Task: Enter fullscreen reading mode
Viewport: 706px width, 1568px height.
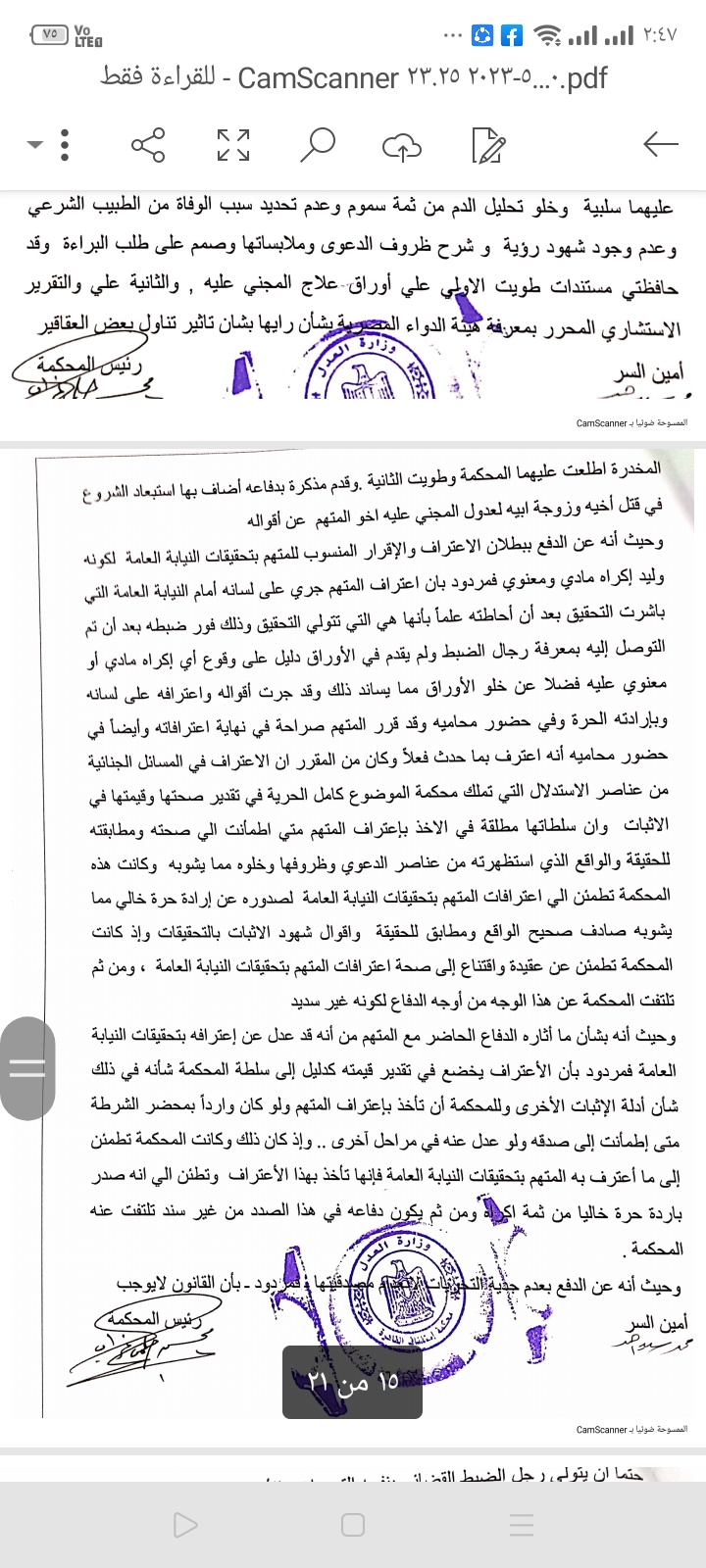Action: click(x=232, y=143)
